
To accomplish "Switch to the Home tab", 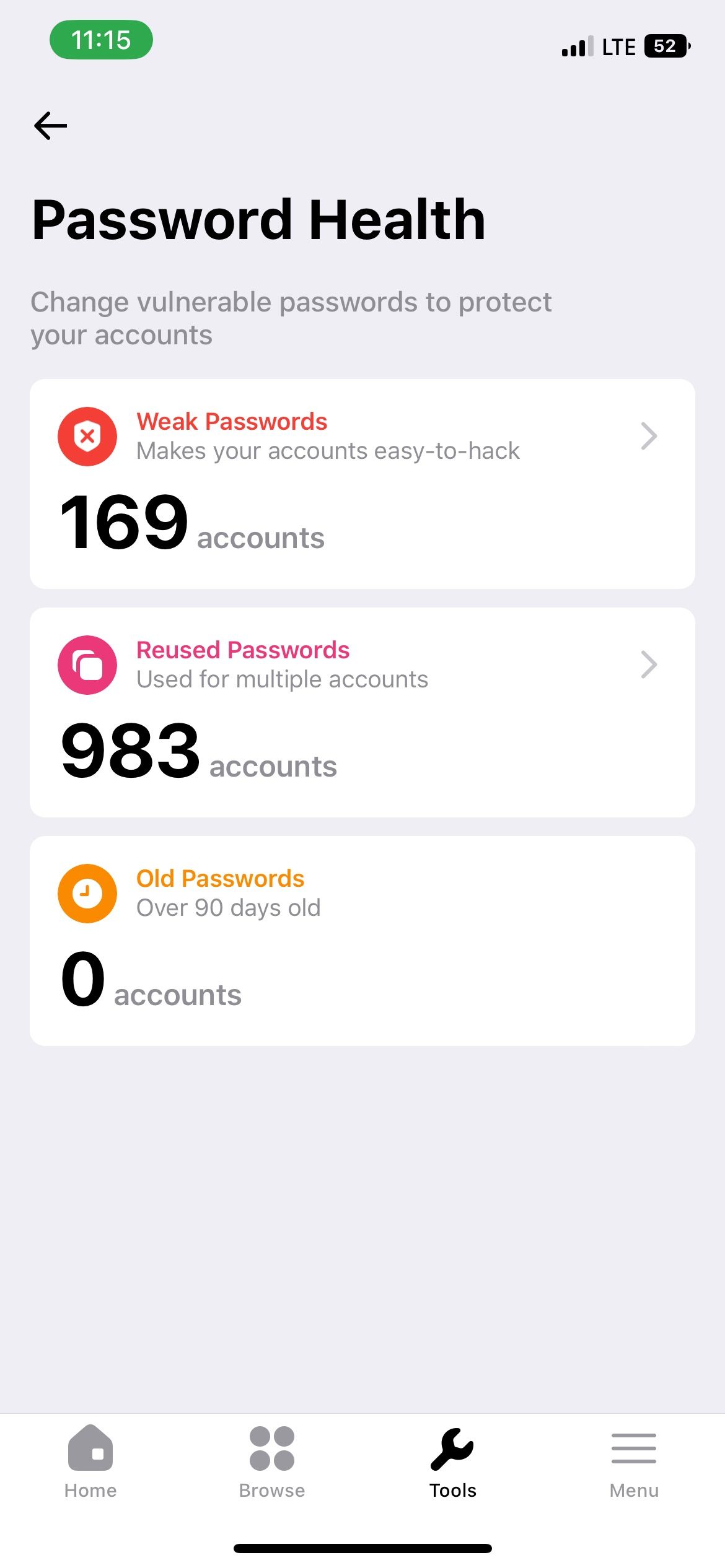I will tap(90, 1461).
